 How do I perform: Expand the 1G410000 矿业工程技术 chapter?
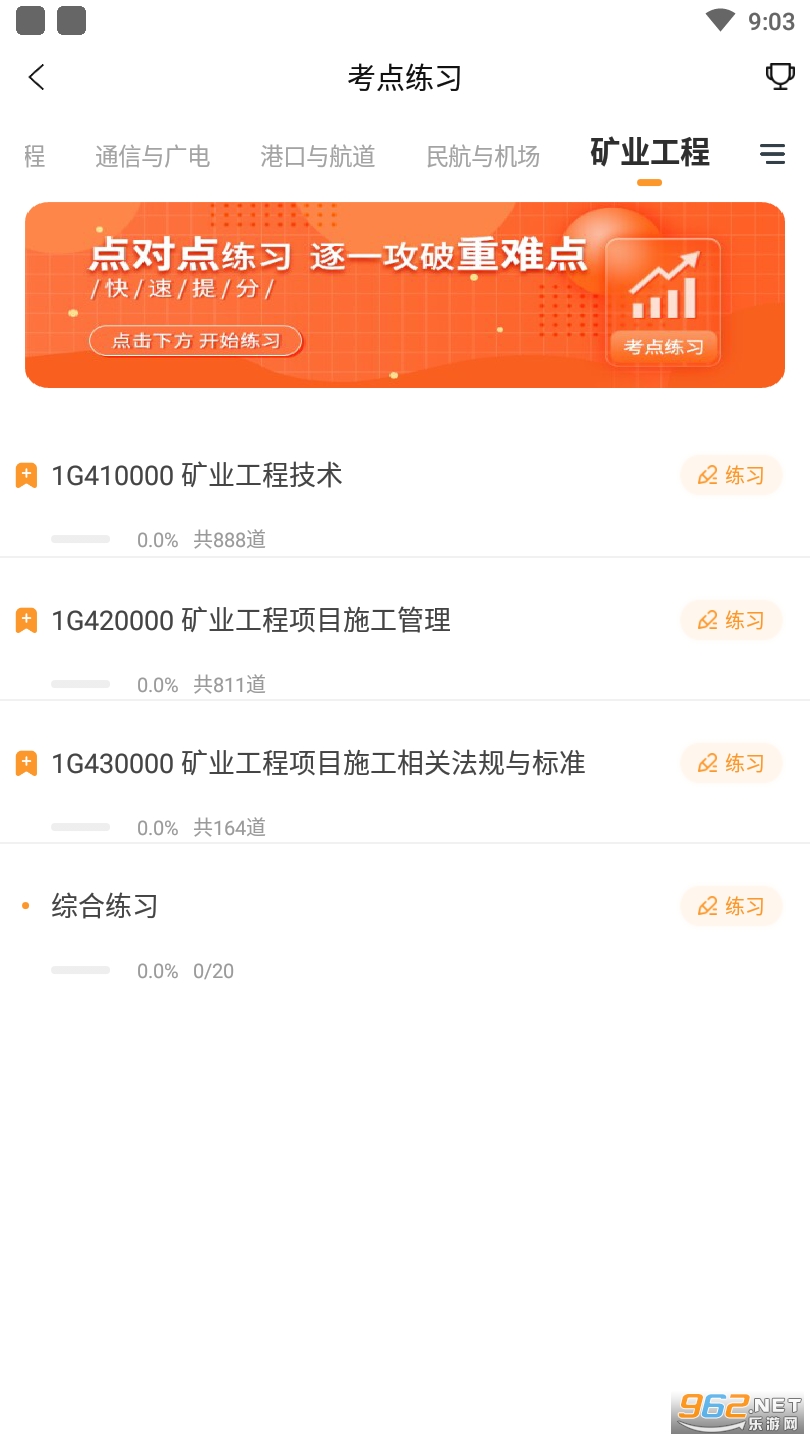[27, 476]
